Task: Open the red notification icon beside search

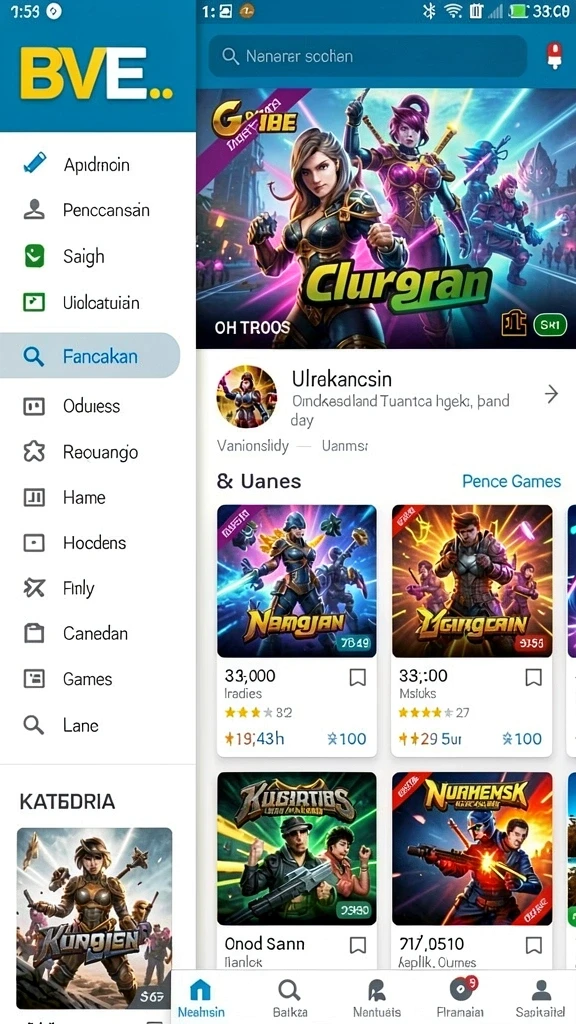Action: click(x=554, y=56)
